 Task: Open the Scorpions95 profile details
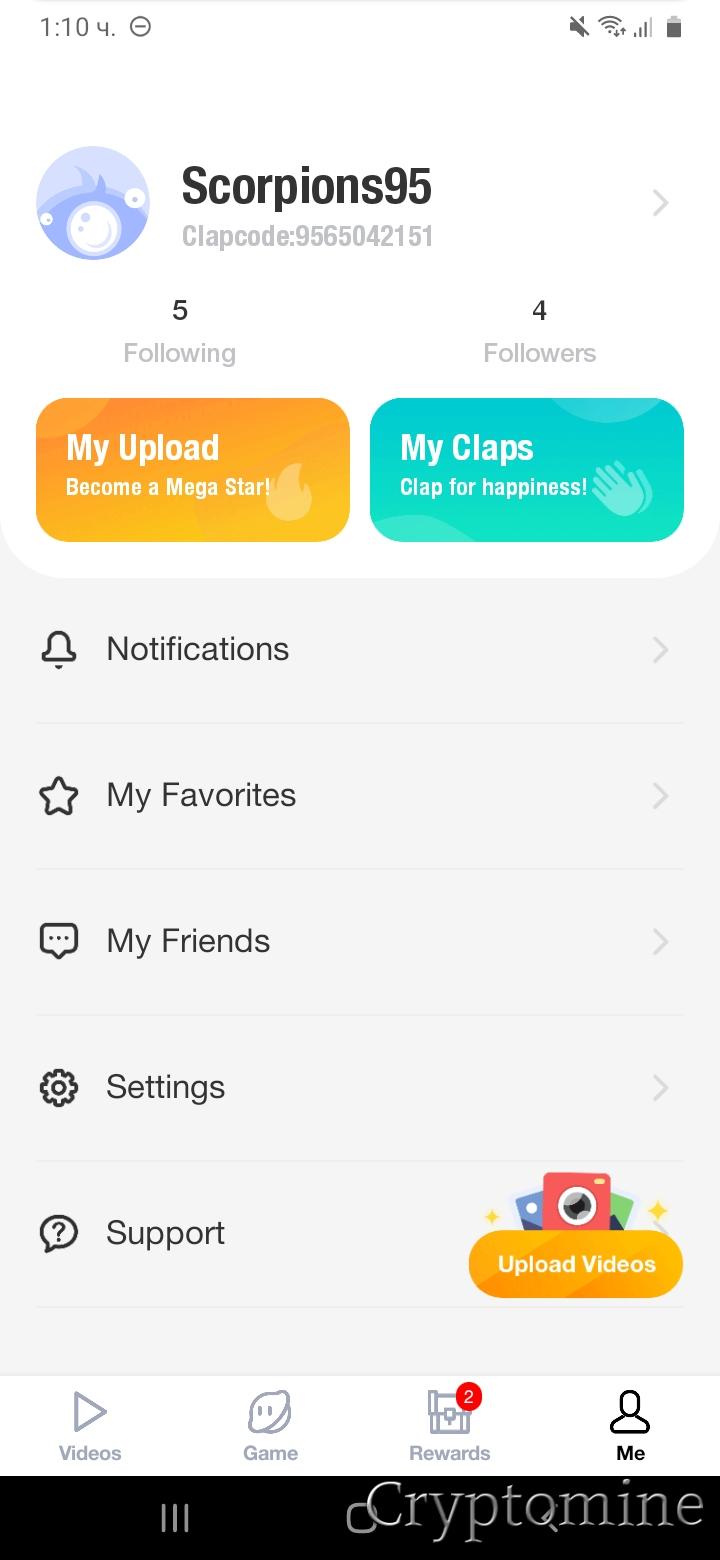(x=660, y=203)
